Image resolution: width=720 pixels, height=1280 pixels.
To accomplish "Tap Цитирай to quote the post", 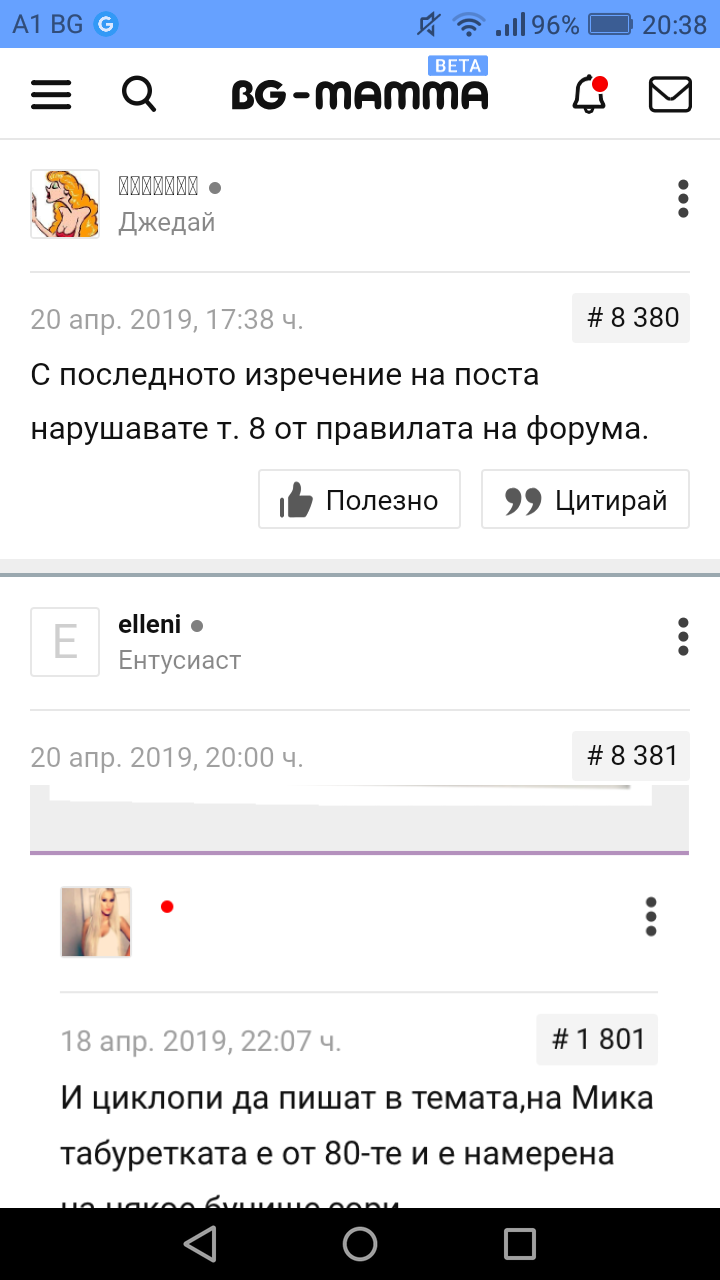I will (x=585, y=500).
